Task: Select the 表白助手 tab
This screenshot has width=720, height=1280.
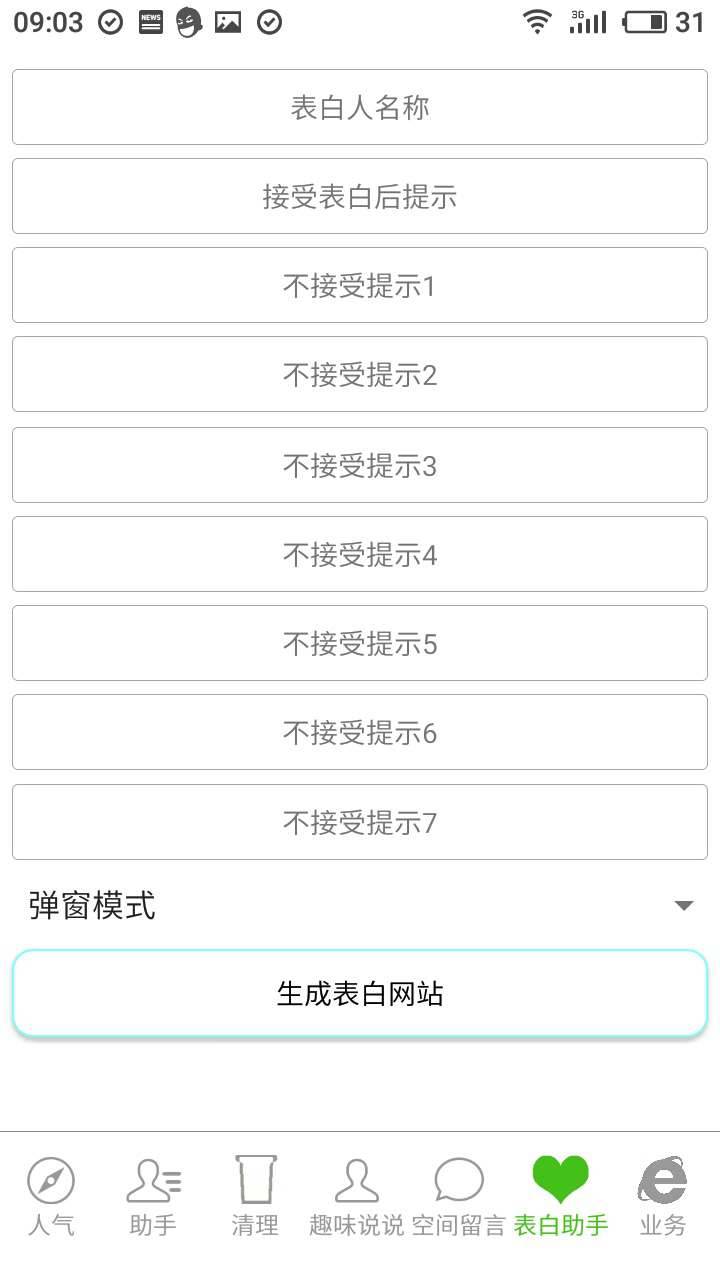Action: pyautogui.click(x=561, y=1196)
